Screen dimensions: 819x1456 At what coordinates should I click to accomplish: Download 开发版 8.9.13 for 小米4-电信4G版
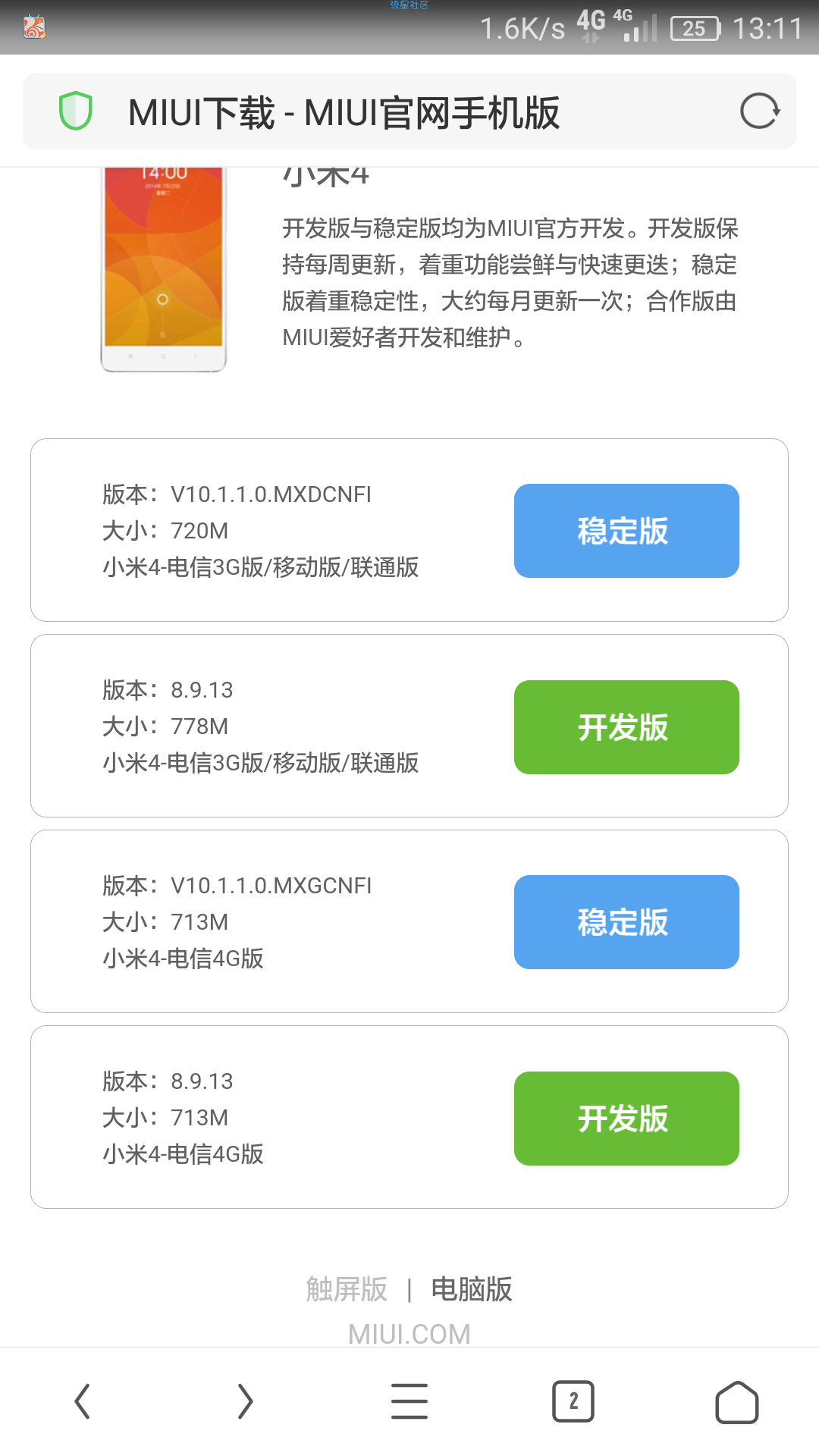(x=626, y=1119)
